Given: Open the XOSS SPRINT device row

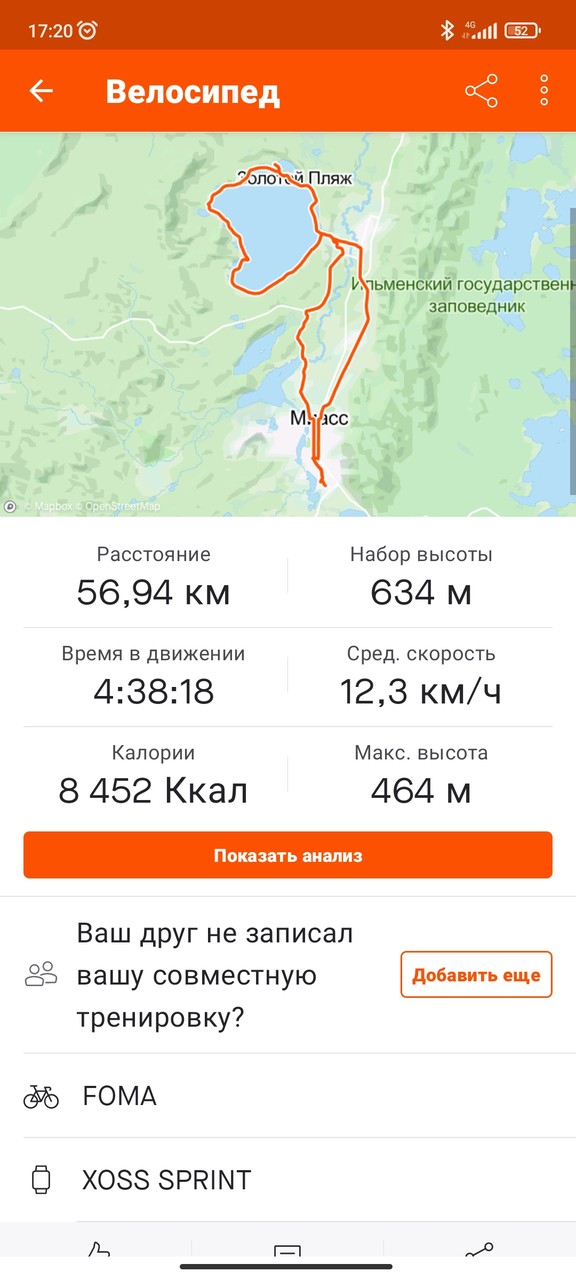Looking at the screenshot, I should (288, 1180).
